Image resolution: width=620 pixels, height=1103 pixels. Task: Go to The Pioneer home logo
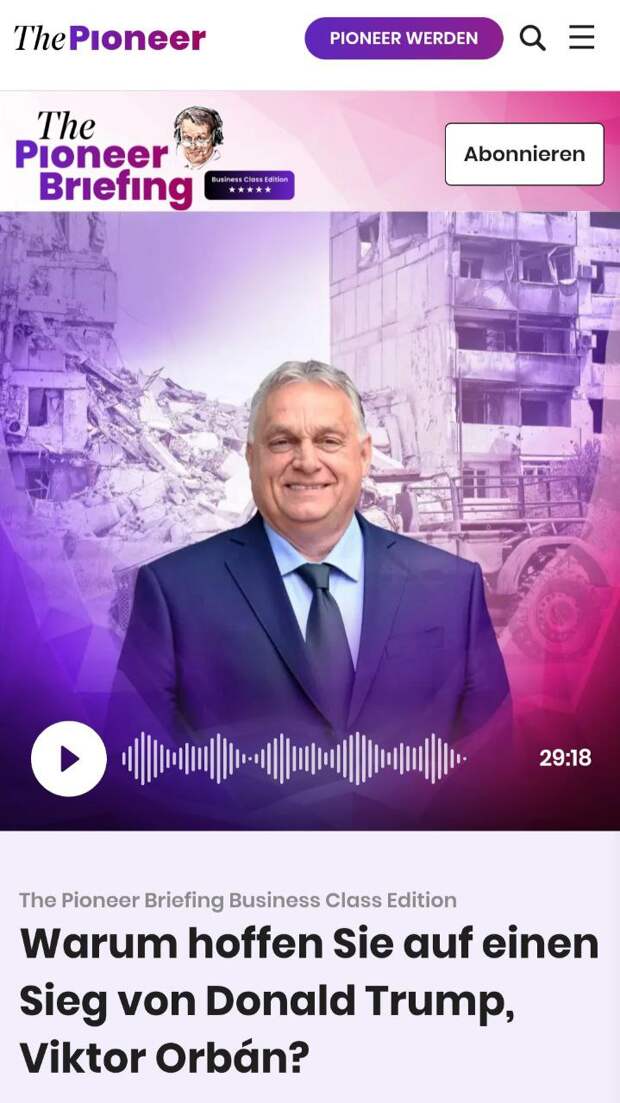[x=110, y=39]
